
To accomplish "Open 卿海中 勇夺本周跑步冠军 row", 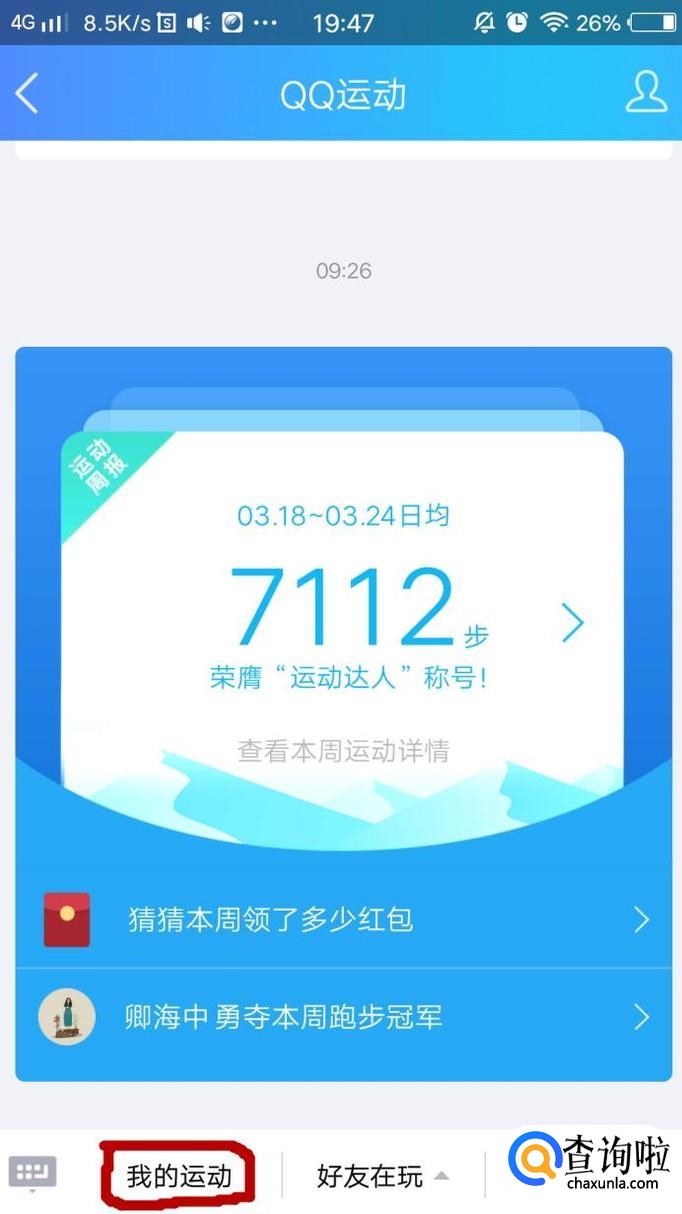I will 343,1017.
